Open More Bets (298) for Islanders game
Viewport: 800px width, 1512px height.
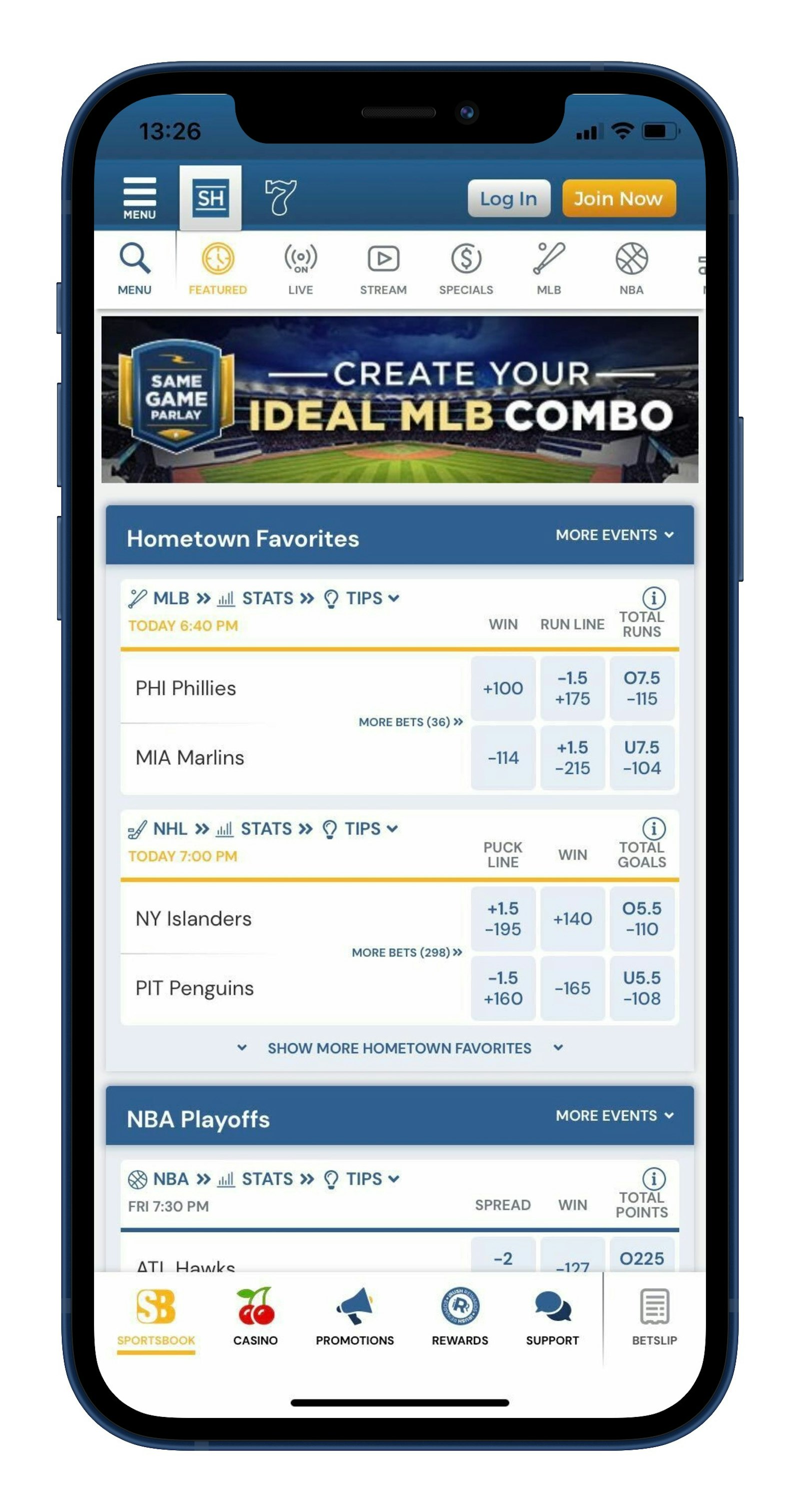406,952
